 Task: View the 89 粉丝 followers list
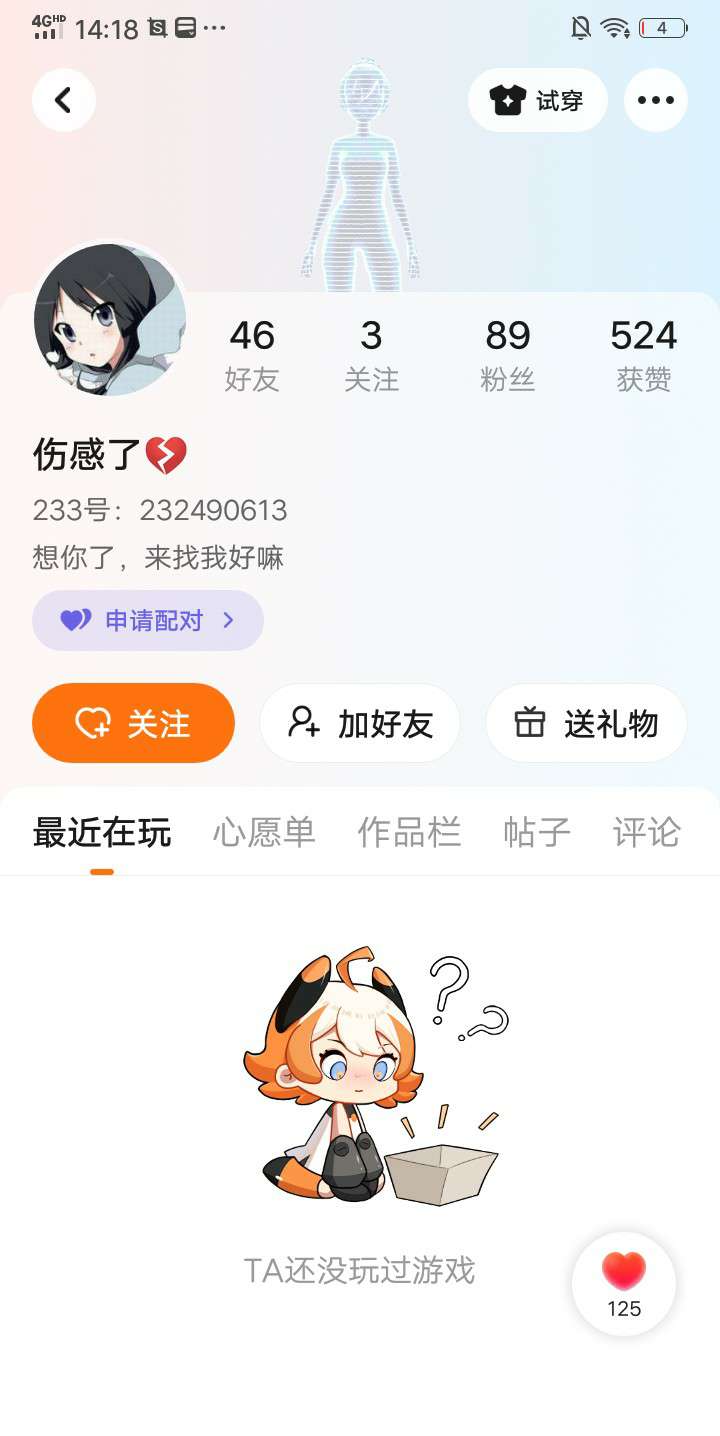[x=507, y=354]
